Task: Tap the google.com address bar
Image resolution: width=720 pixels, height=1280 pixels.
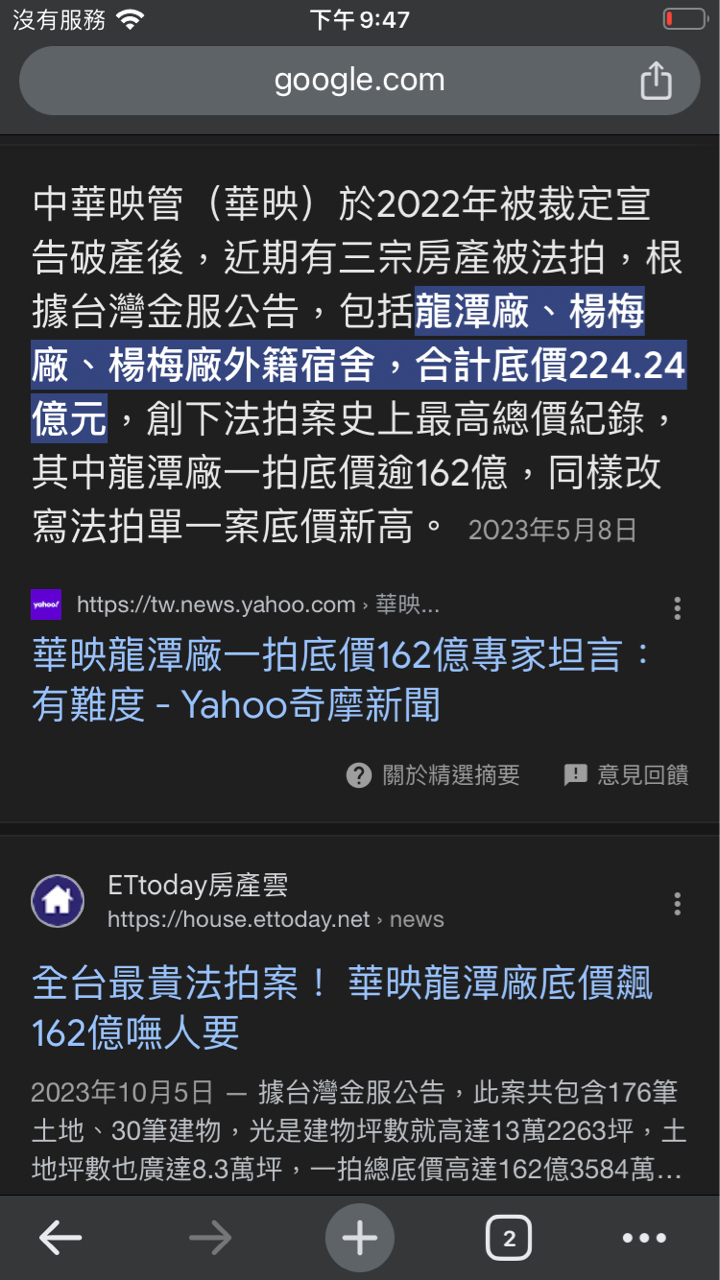Action: [x=360, y=79]
